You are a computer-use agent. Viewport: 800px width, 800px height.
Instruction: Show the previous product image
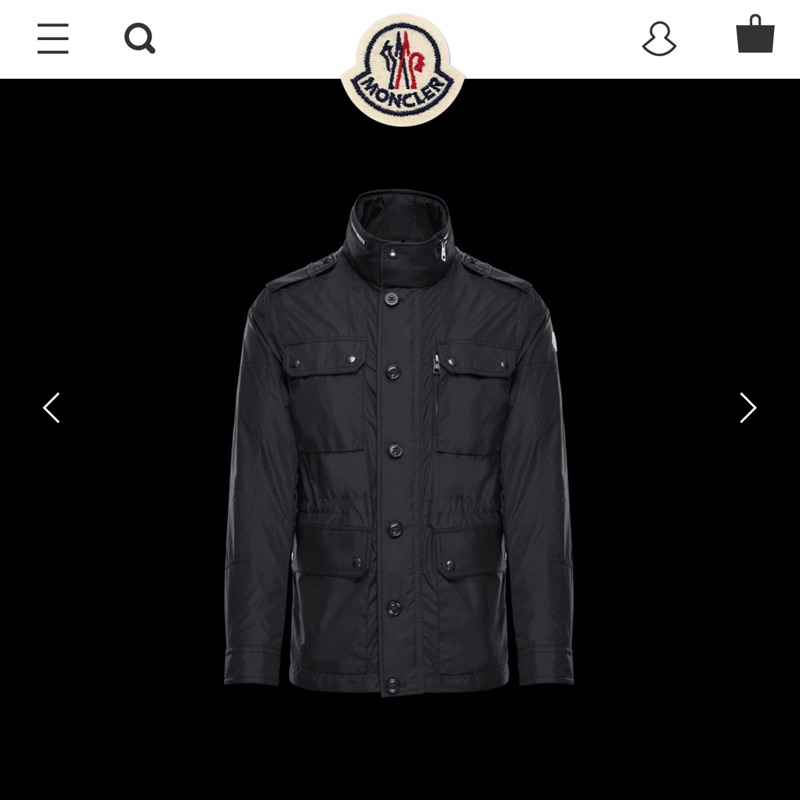pos(52,408)
